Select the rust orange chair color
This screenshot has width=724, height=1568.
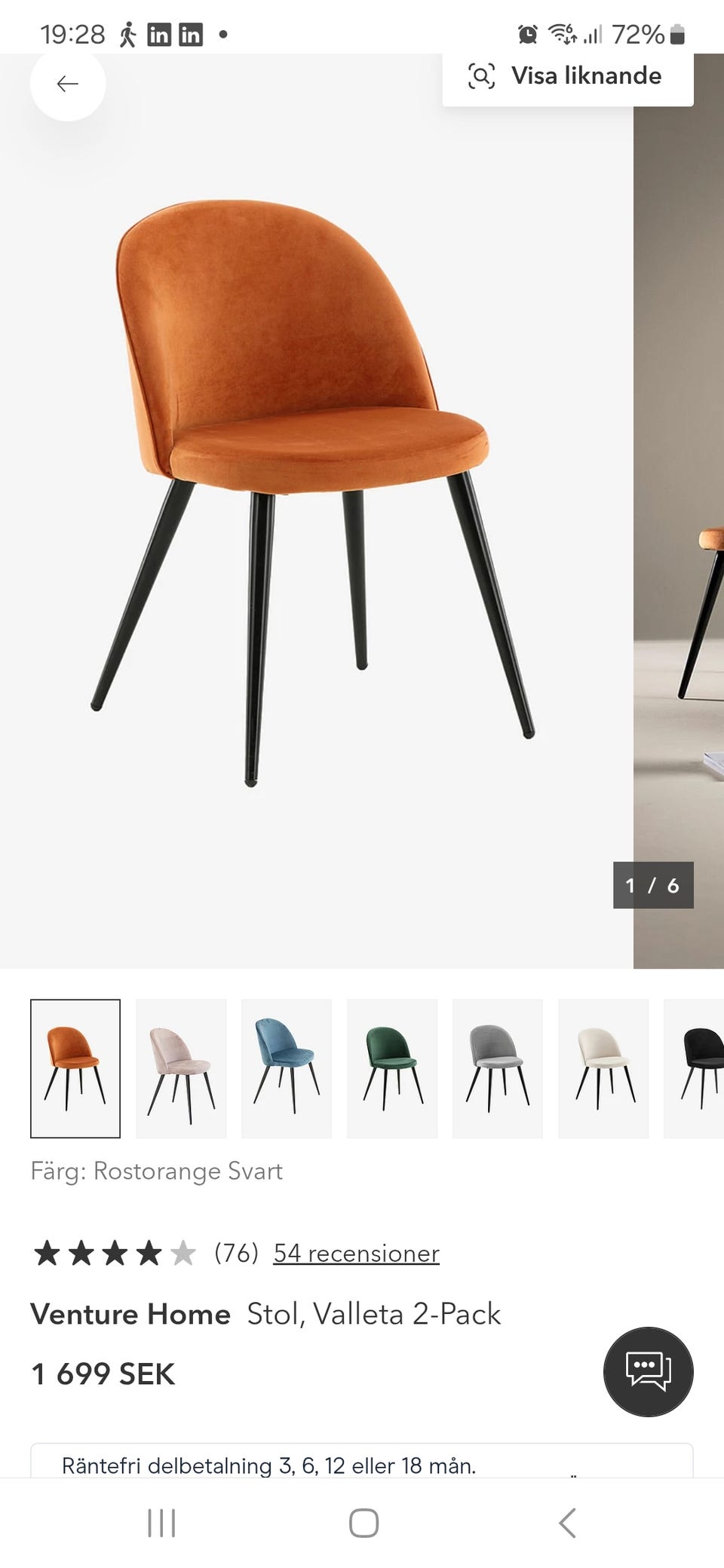pyautogui.click(x=75, y=1067)
